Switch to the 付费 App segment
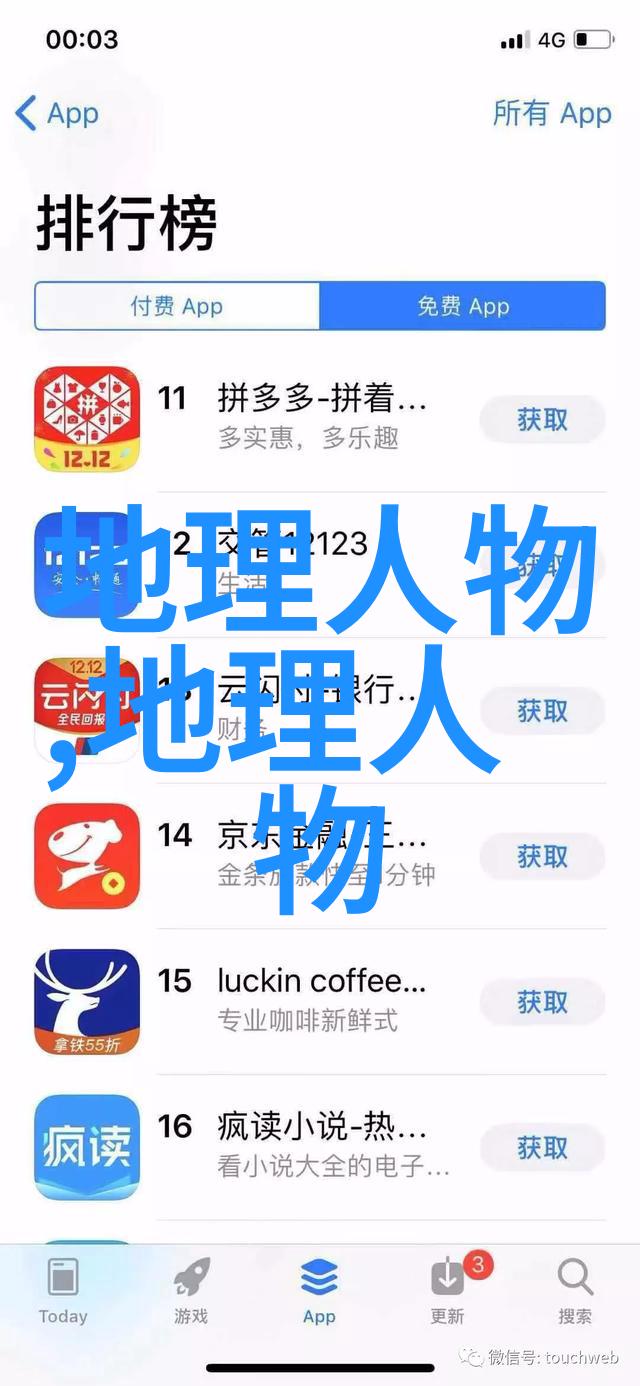Image resolution: width=640 pixels, height=1386 pixels. click(177, 306)
